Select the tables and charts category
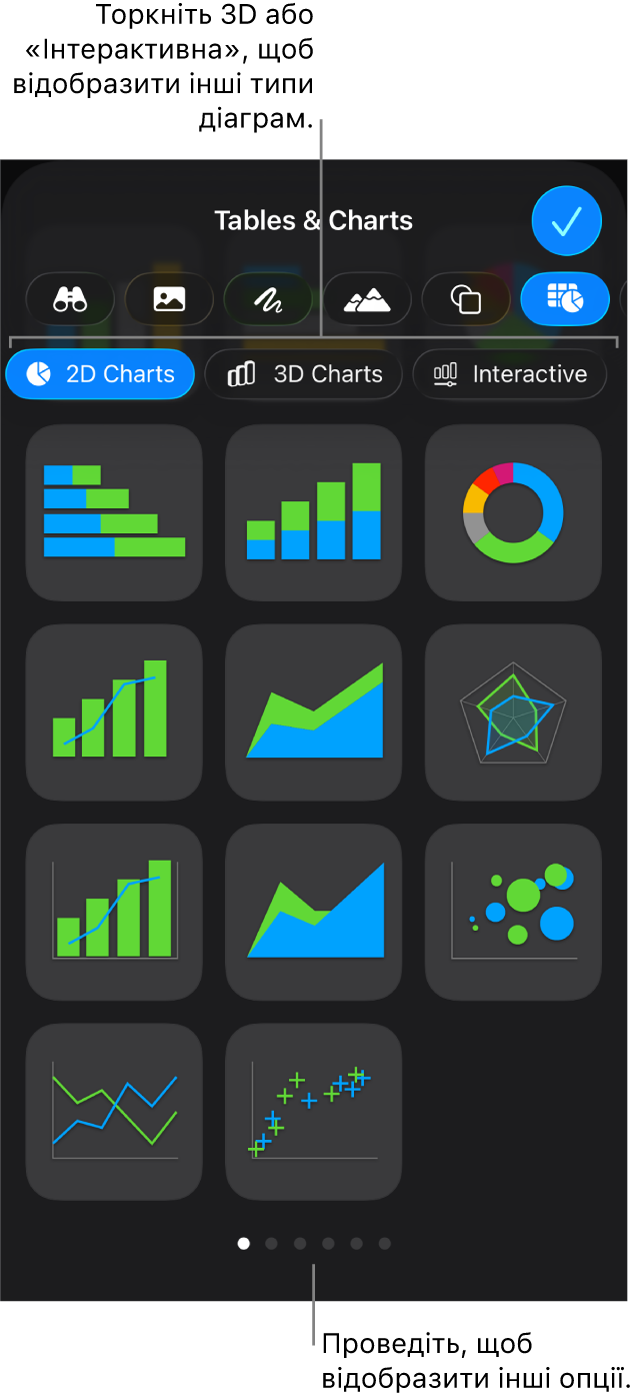The width and height of the screenshot is (638, 1397). [565, 298]
